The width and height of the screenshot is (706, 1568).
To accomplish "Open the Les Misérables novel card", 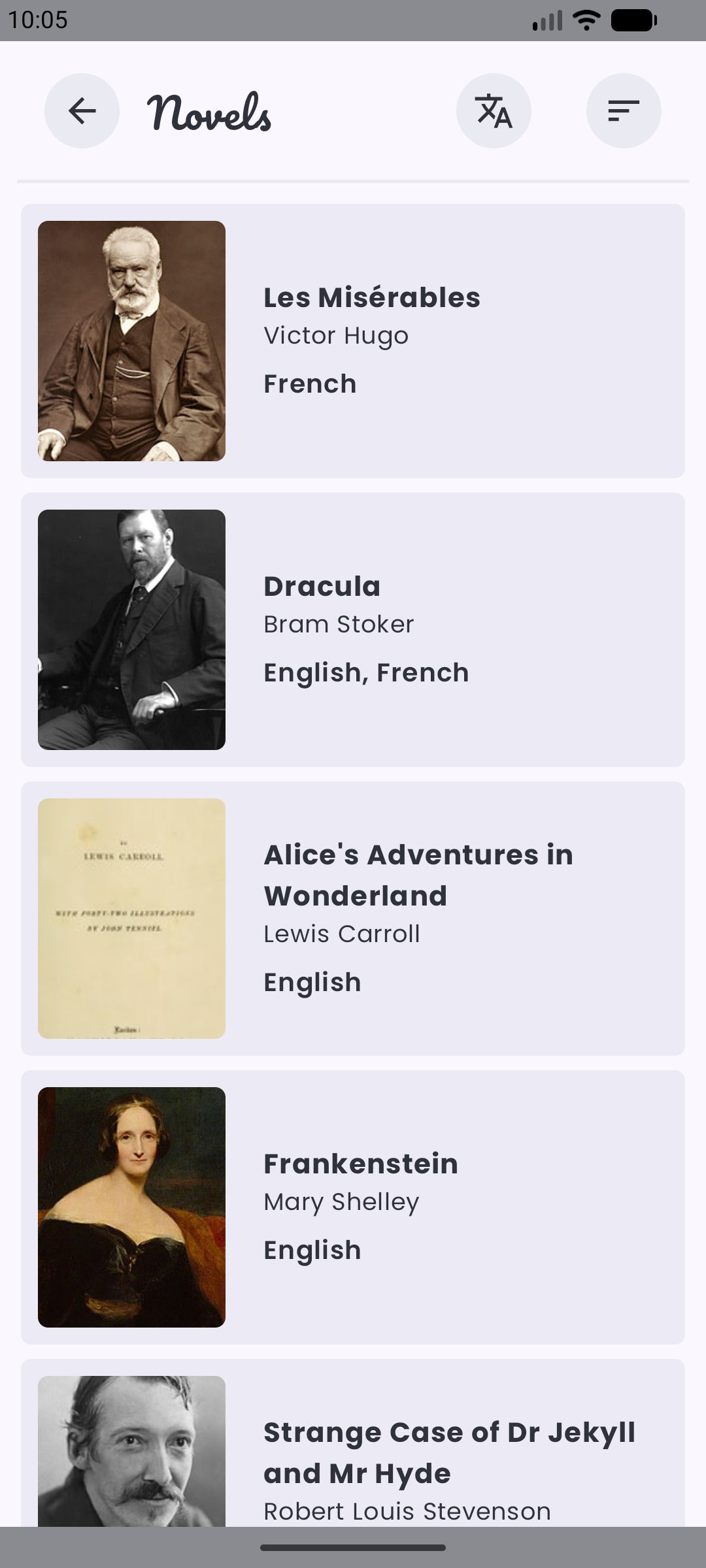I will pos(353,340).
